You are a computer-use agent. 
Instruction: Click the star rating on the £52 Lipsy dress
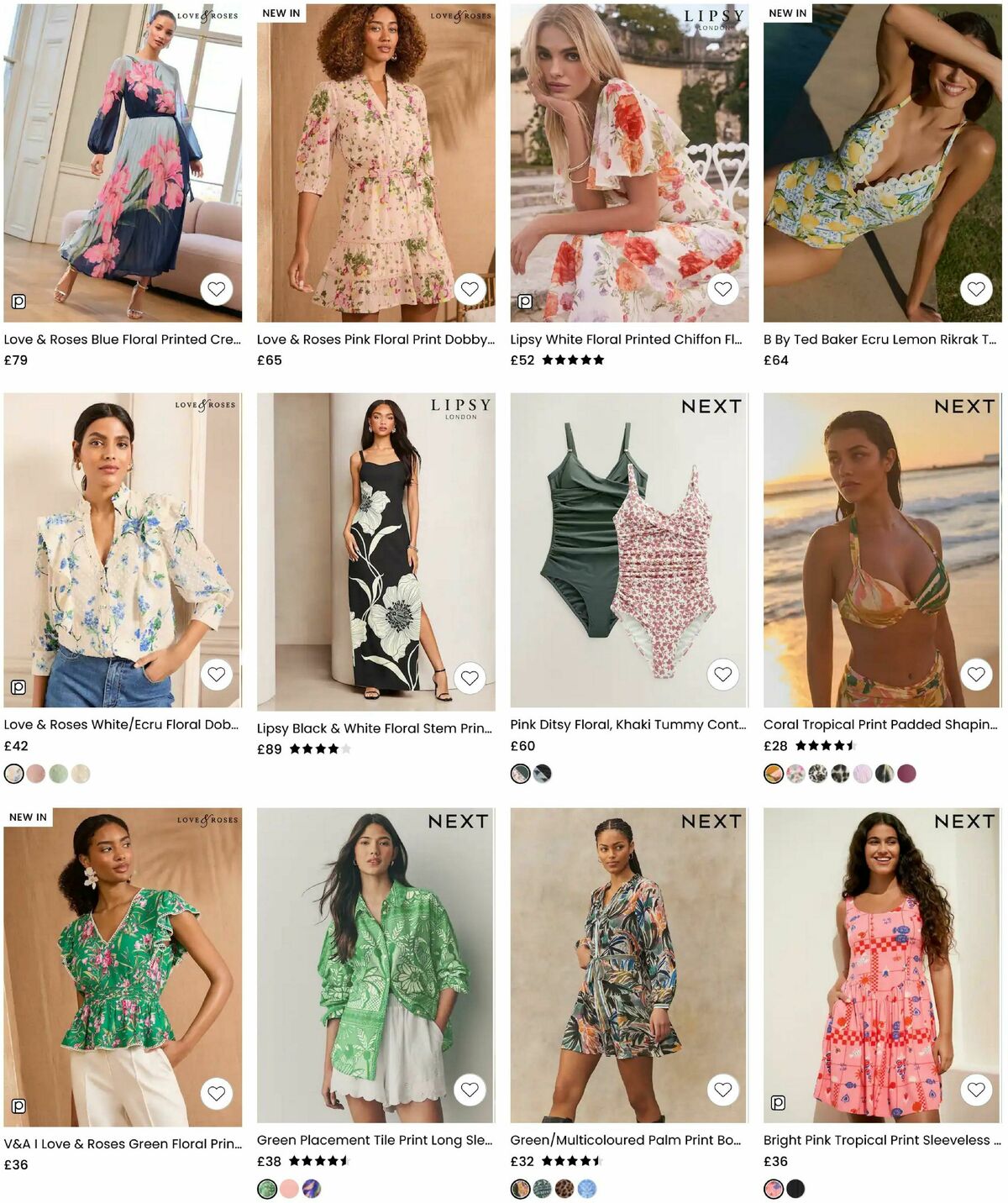[x=571, y=360]
